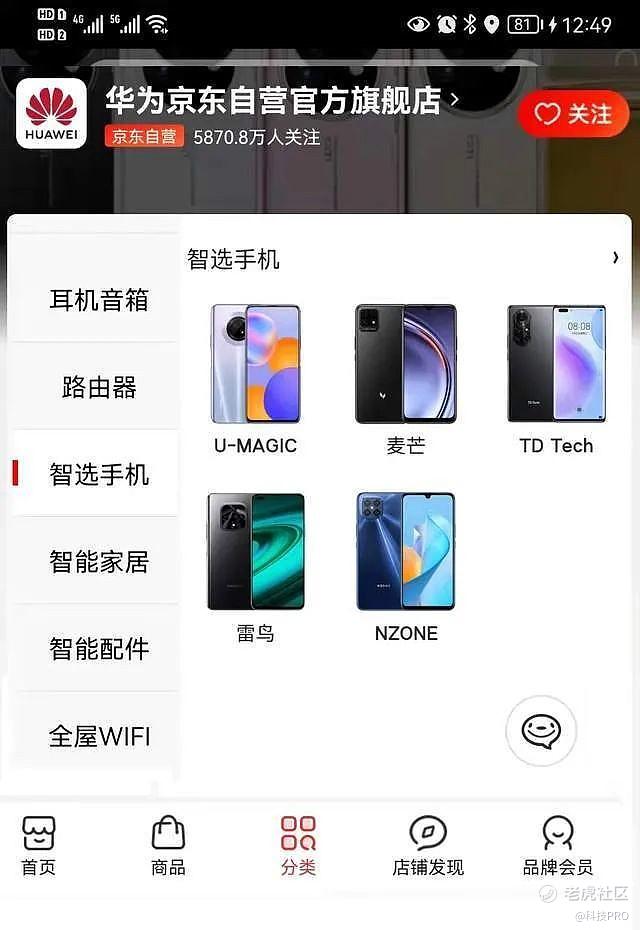Screen dimensions: 640x930
Task: View the 雷鸟 phone tile
Action: click(x=256, y=568)
